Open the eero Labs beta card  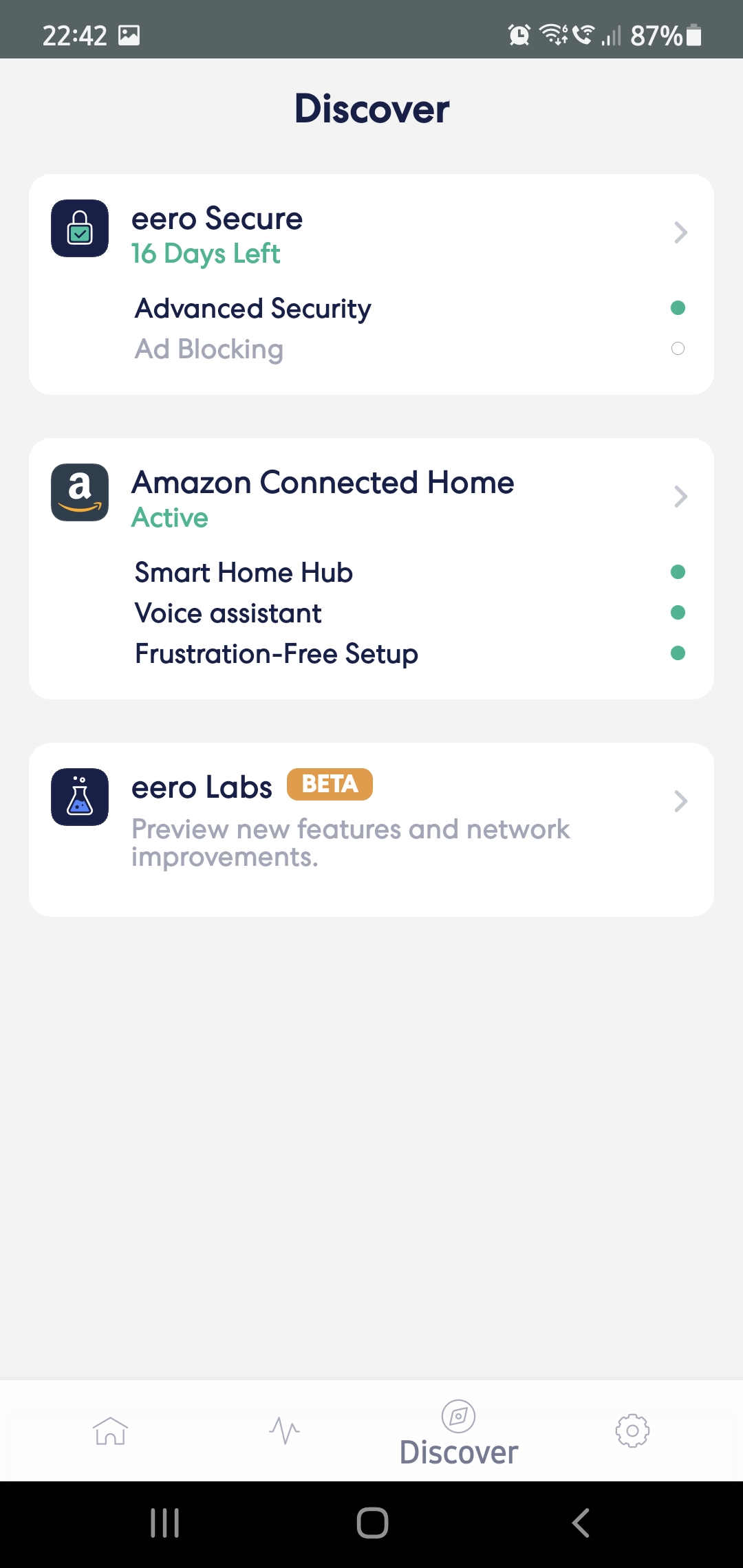coord(371,829)
